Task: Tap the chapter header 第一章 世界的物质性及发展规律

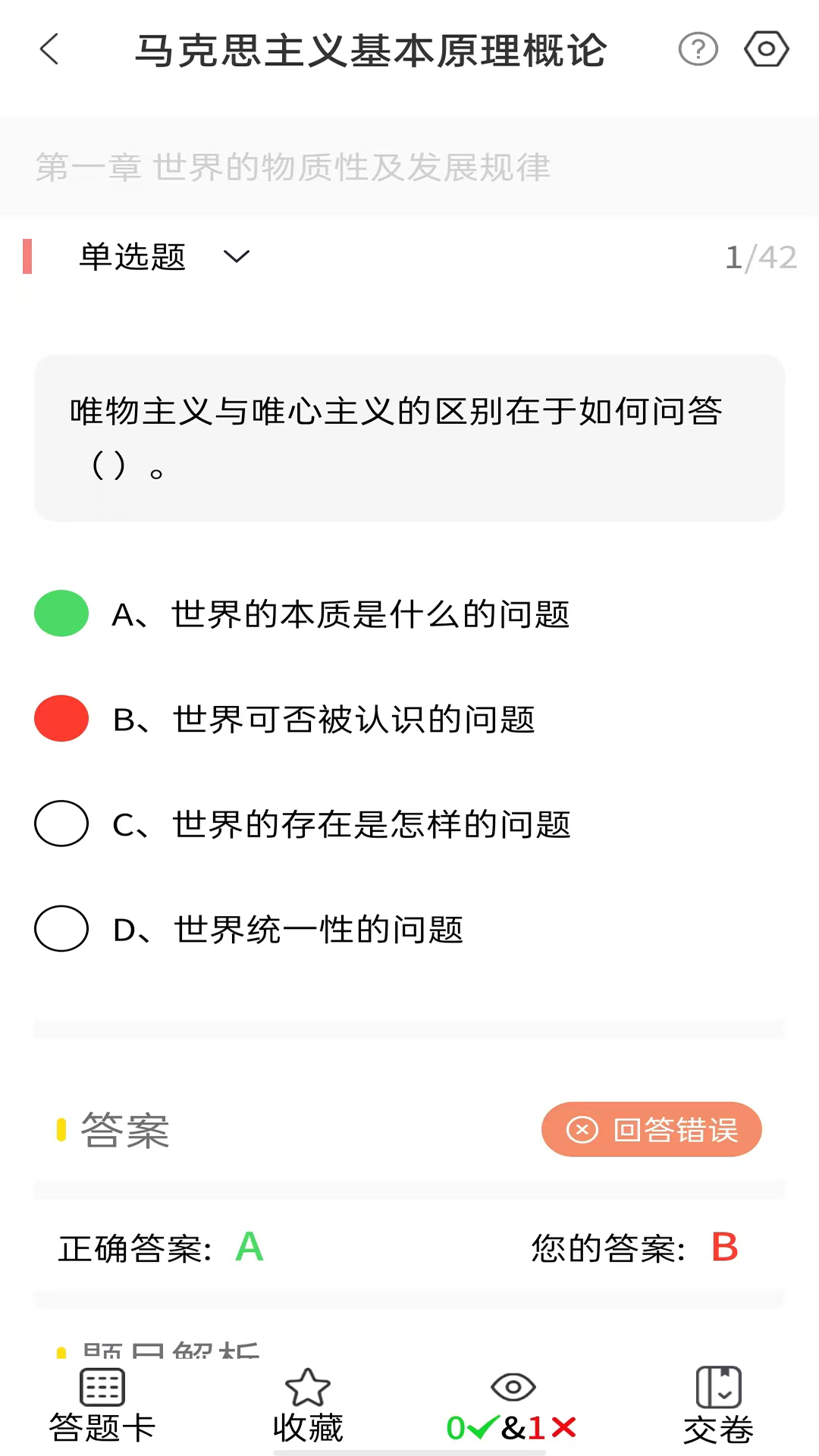Action: (x=292, y=168)
